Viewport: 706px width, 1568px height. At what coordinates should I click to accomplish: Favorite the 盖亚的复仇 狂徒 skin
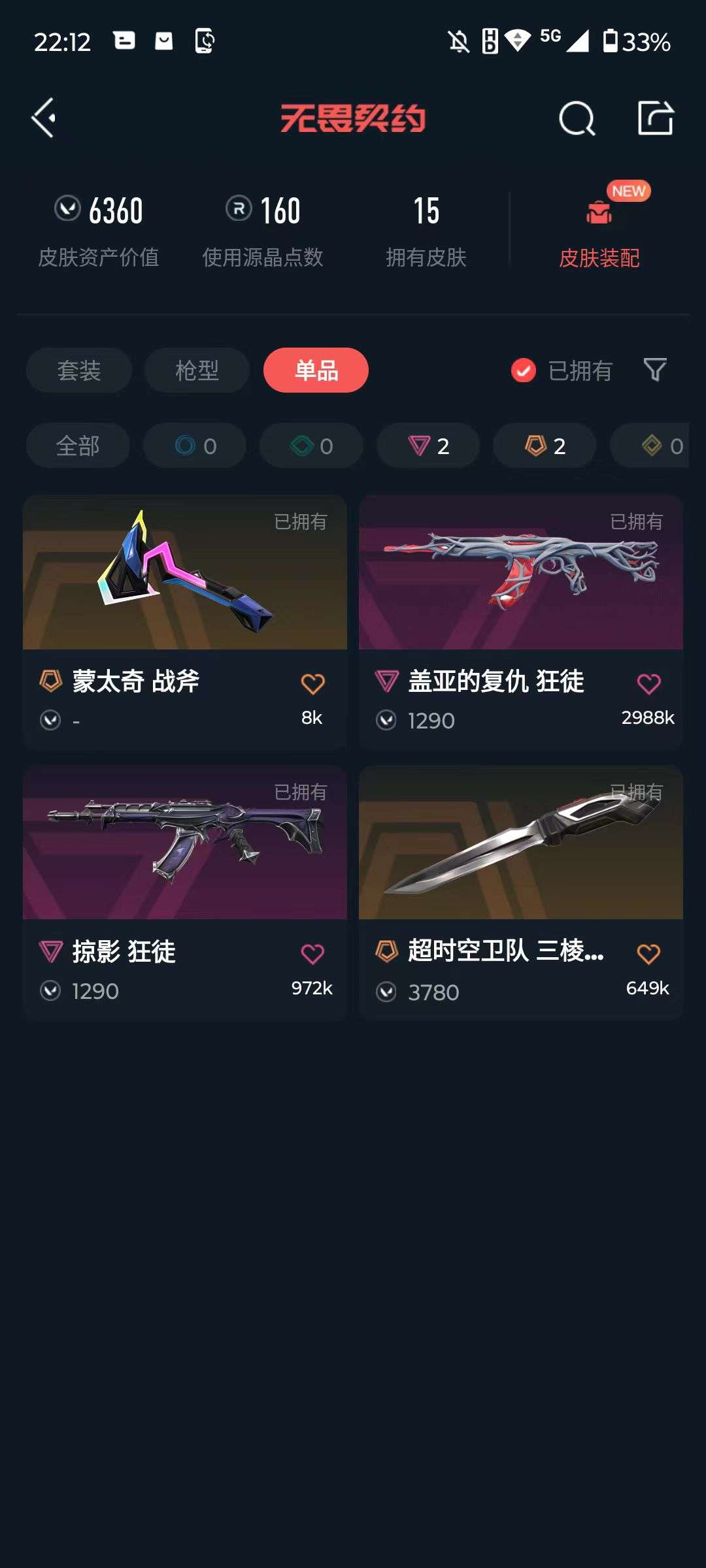click(647, 681)
